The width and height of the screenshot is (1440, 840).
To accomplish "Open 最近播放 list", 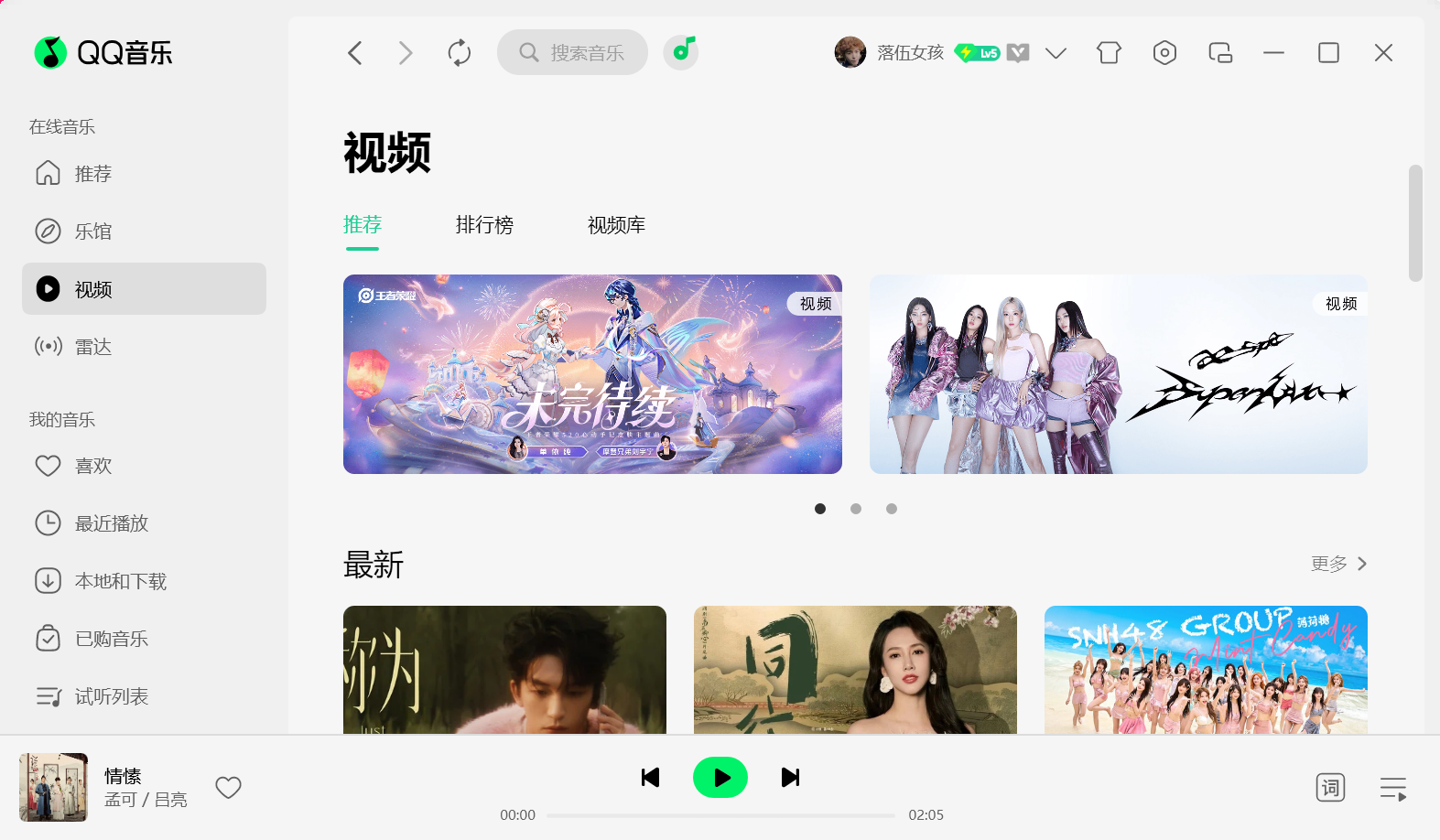I will coord(112,523).
